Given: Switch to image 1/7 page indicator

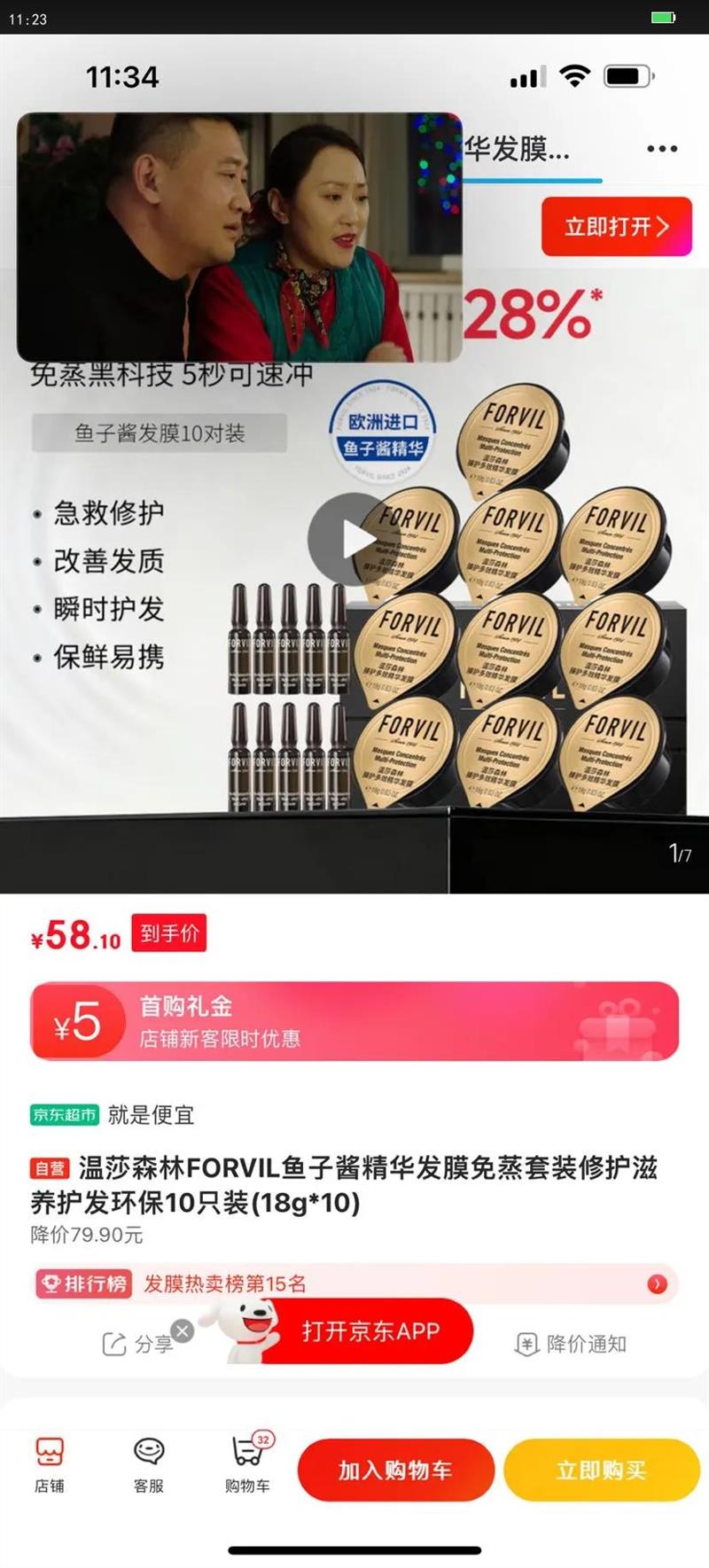Looking at the screenshot, I should 680,851.
